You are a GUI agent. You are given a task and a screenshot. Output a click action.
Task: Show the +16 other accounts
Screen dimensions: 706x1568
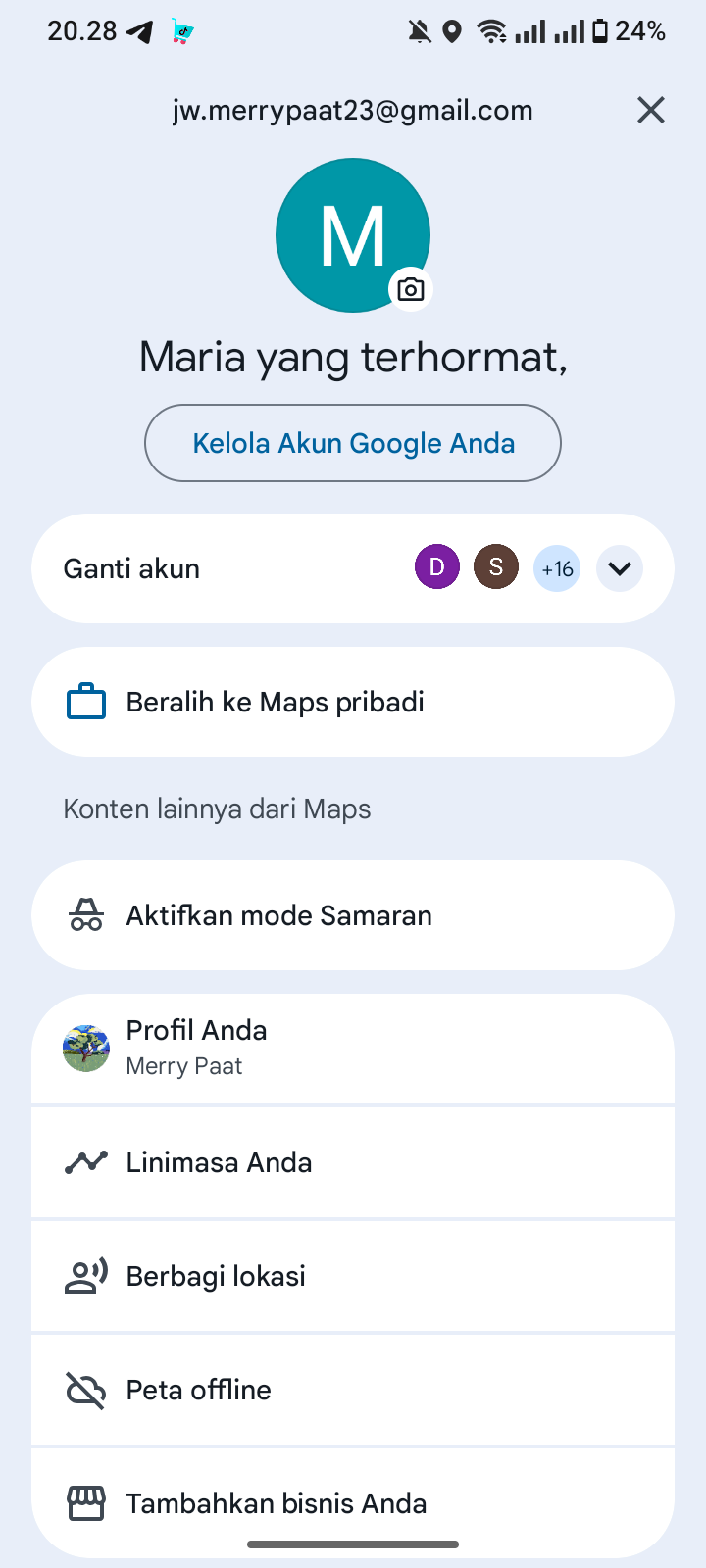pyautogui.click(x=557, y=568)
